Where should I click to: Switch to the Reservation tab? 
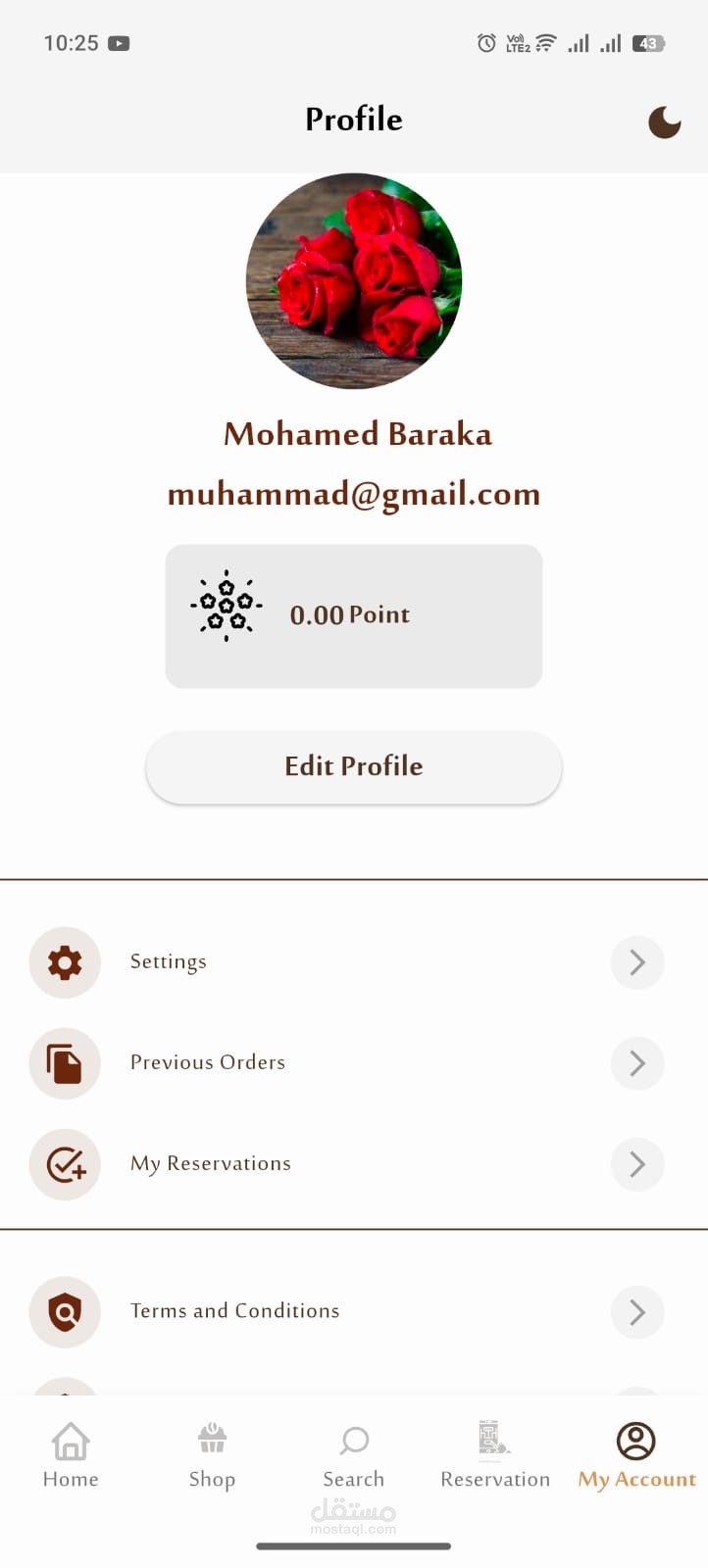495,1455
